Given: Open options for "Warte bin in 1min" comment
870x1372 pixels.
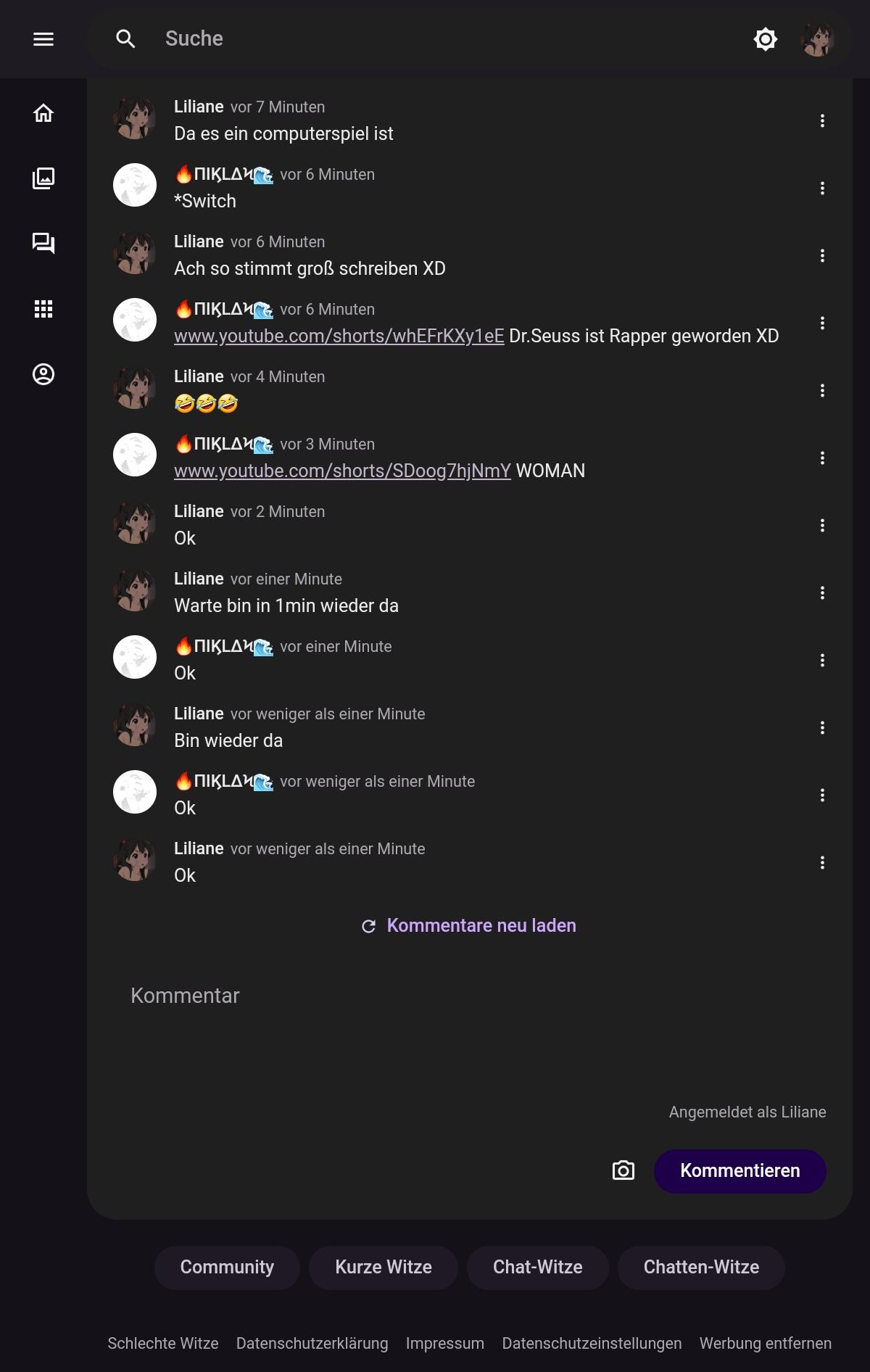Looking at the screenshot, I should tap(822, 593).
